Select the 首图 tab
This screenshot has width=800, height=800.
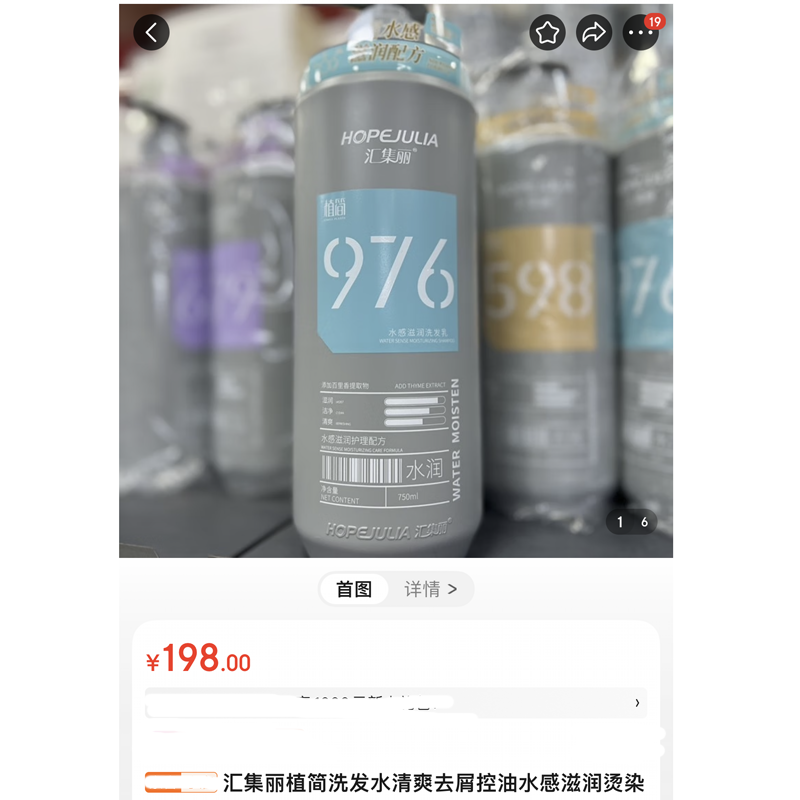tap(354, 589)
